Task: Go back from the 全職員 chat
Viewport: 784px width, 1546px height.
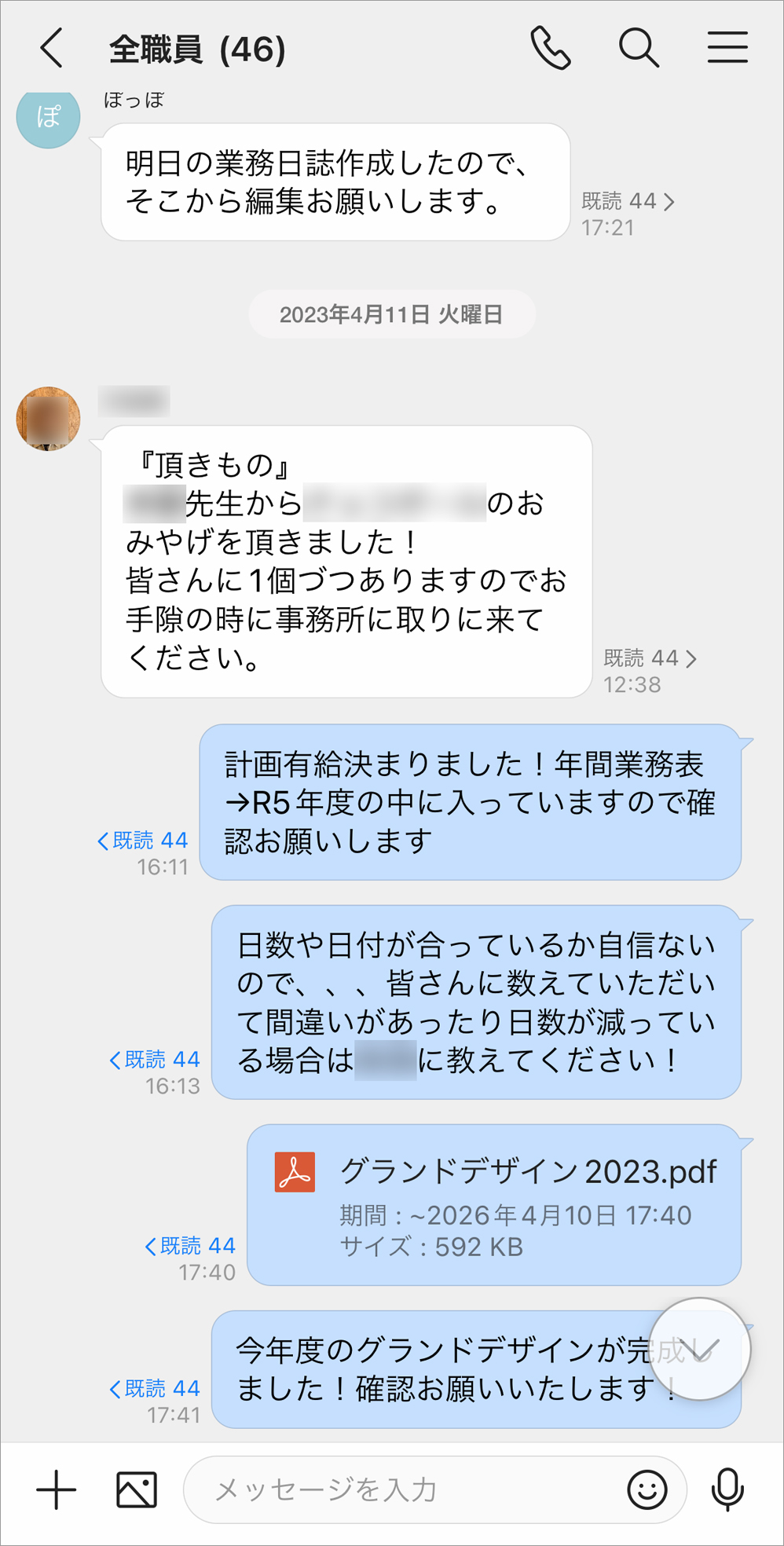Action: tap(52, 49)
